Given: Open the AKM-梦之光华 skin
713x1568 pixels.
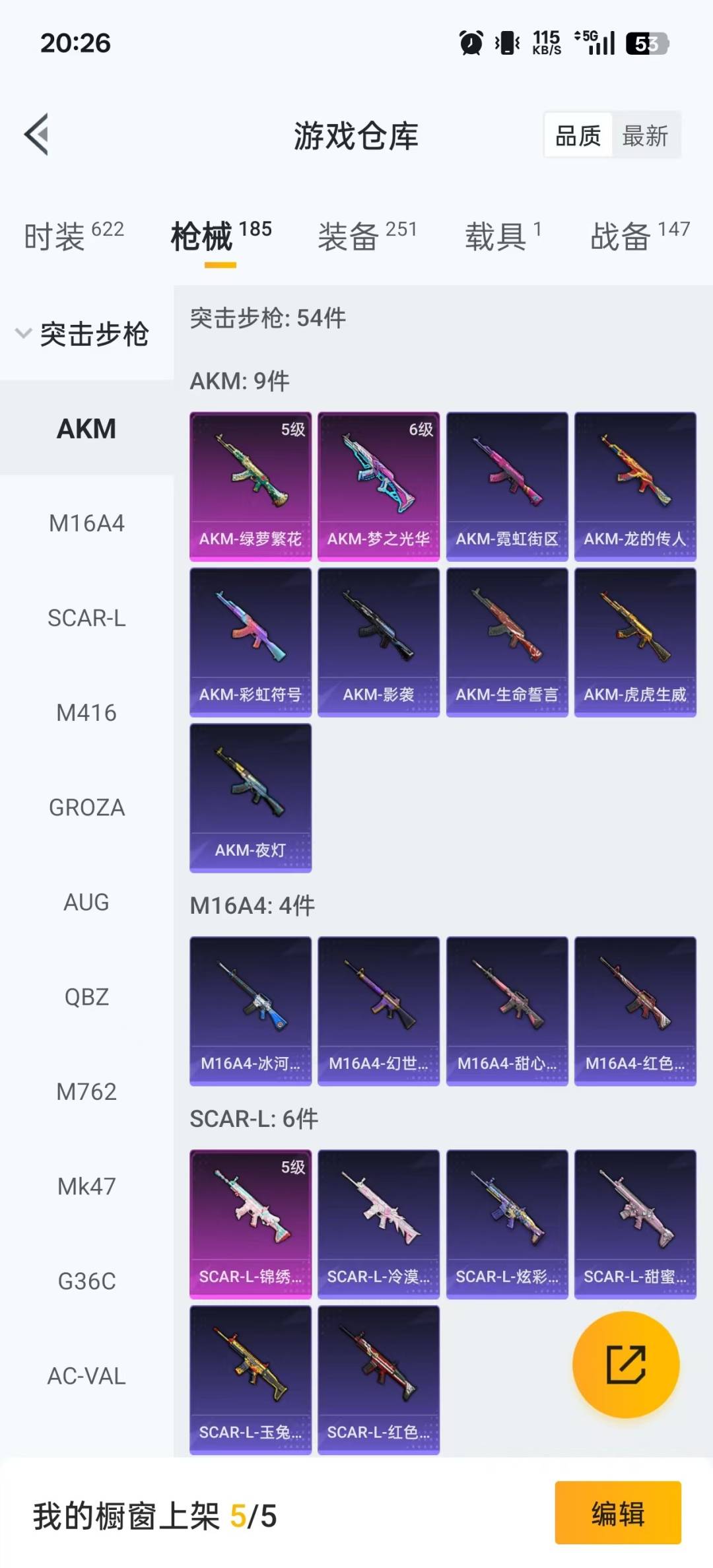Looking at the screenshot, I should [x=378, y=487].
